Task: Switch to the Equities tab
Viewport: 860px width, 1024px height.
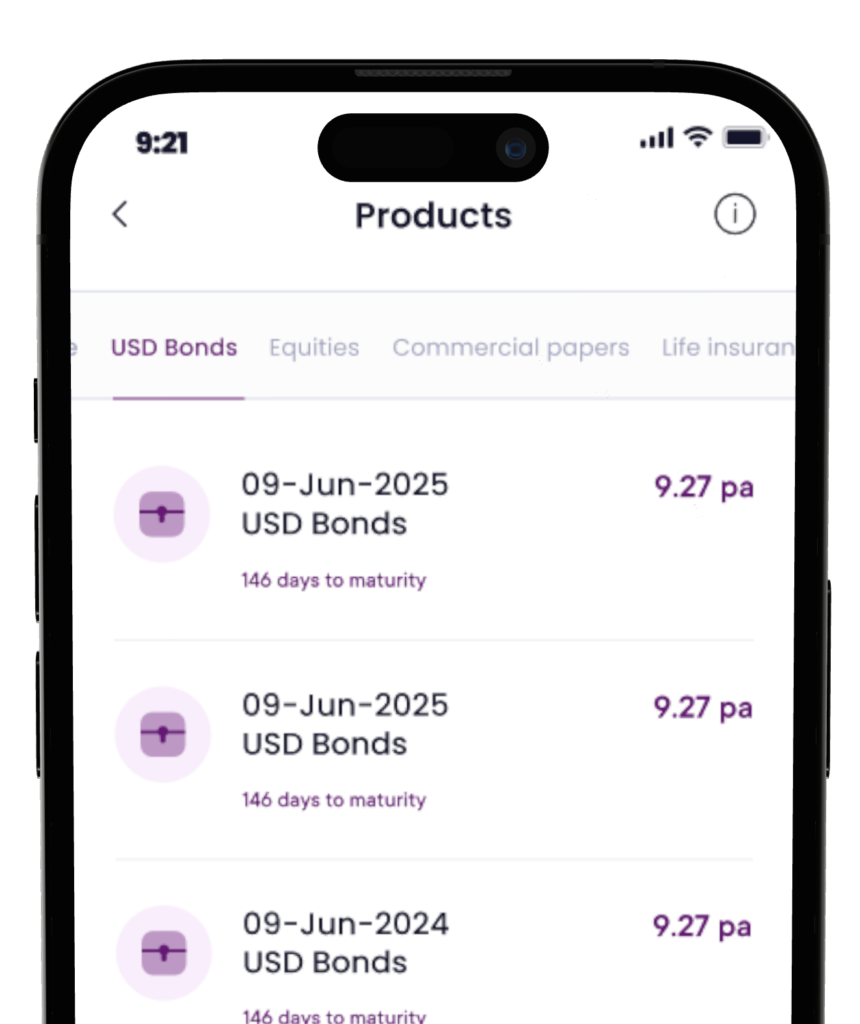Action: tap(314, 348)
